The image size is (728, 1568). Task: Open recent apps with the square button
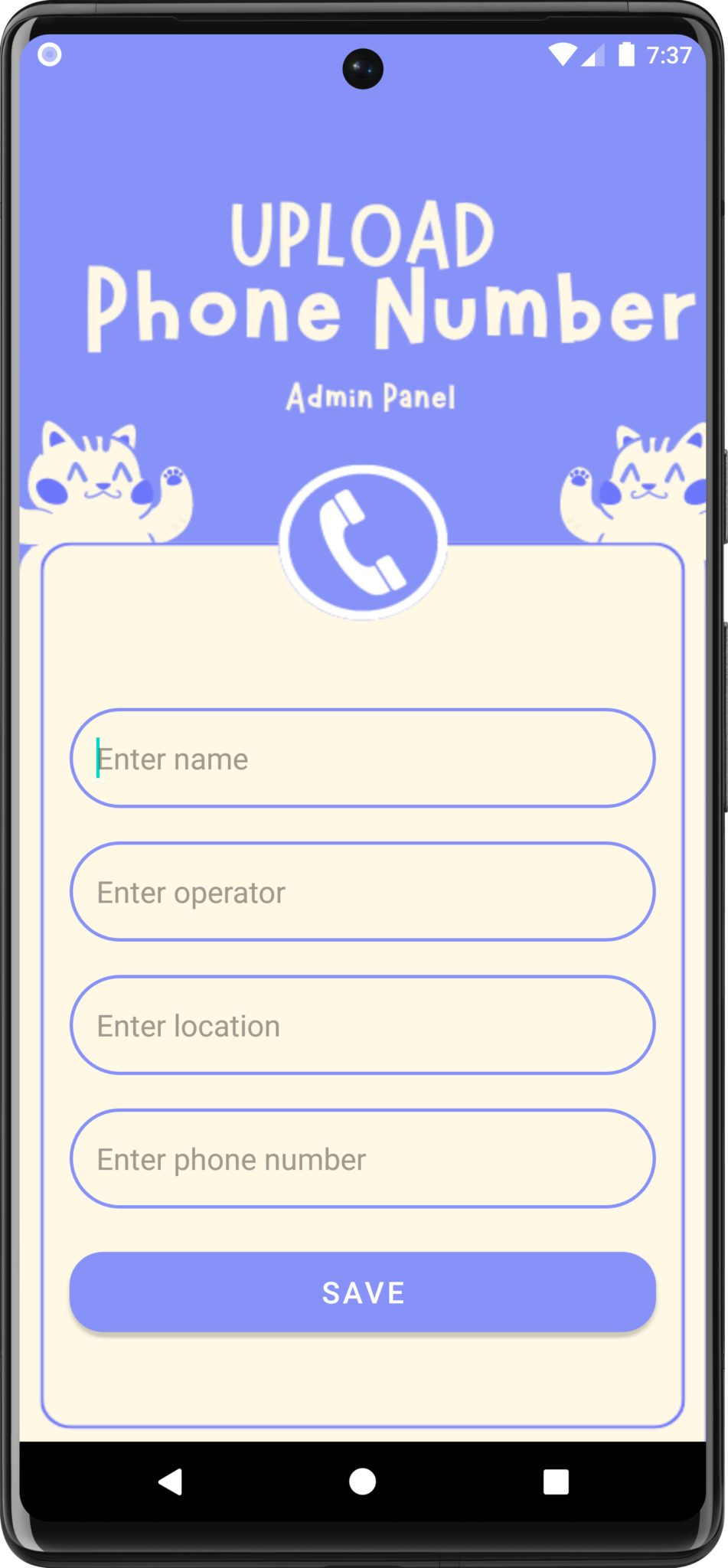coord(556,1481)
